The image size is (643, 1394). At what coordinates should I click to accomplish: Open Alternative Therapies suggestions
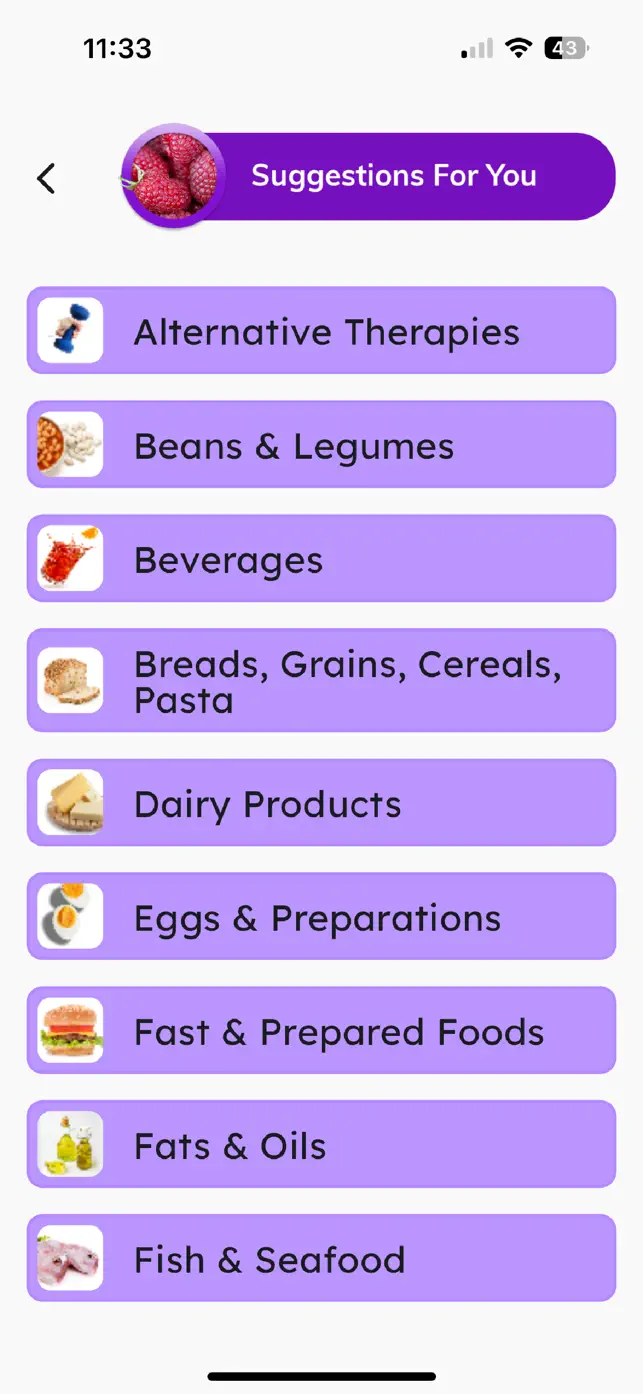[x=321, y=331]
